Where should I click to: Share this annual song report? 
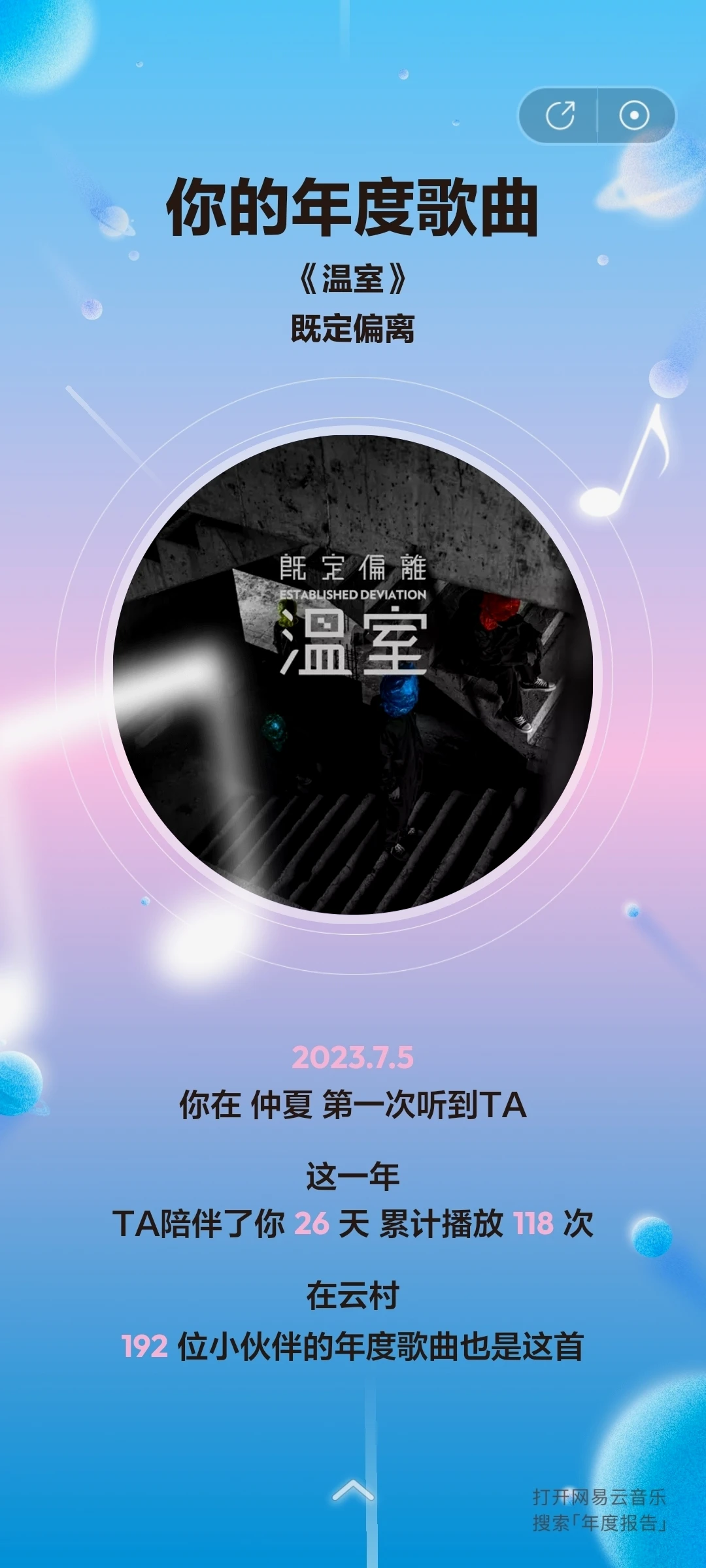tap(560, 116)
